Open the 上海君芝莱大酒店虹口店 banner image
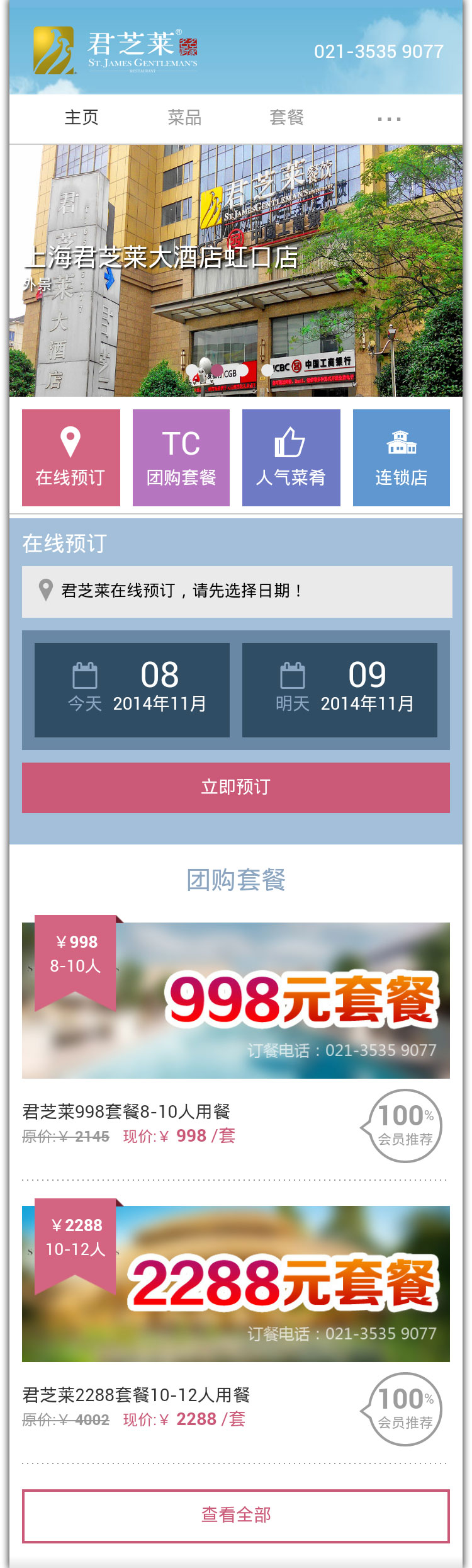 (x=236, y=271)
